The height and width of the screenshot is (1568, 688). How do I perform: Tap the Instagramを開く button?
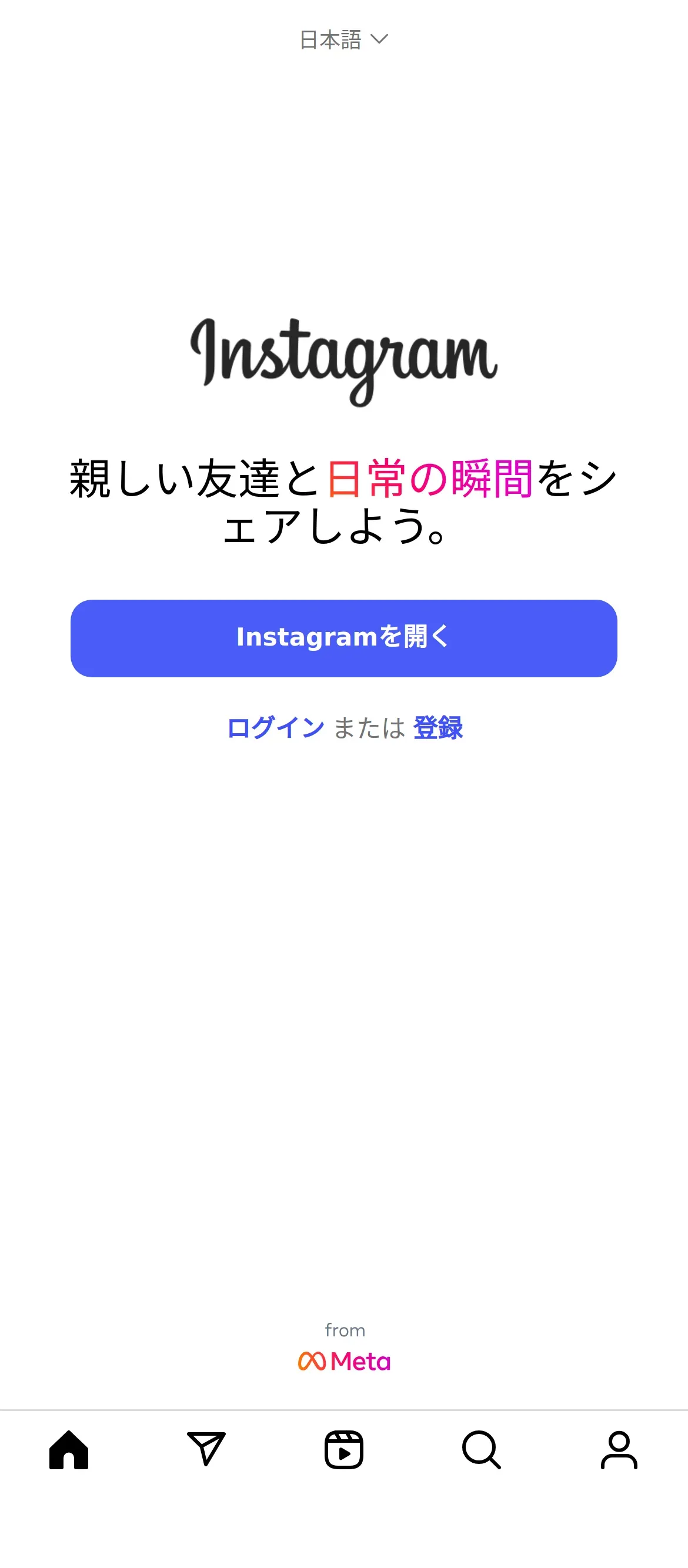click(x=343, y=638)
